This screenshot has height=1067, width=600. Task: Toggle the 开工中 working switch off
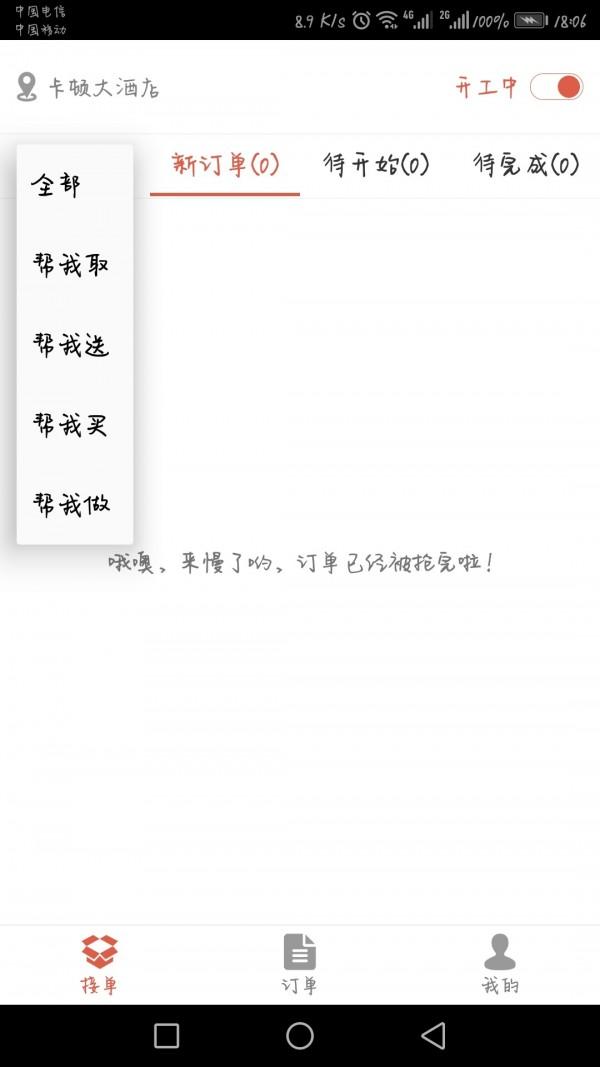(556, 87)
